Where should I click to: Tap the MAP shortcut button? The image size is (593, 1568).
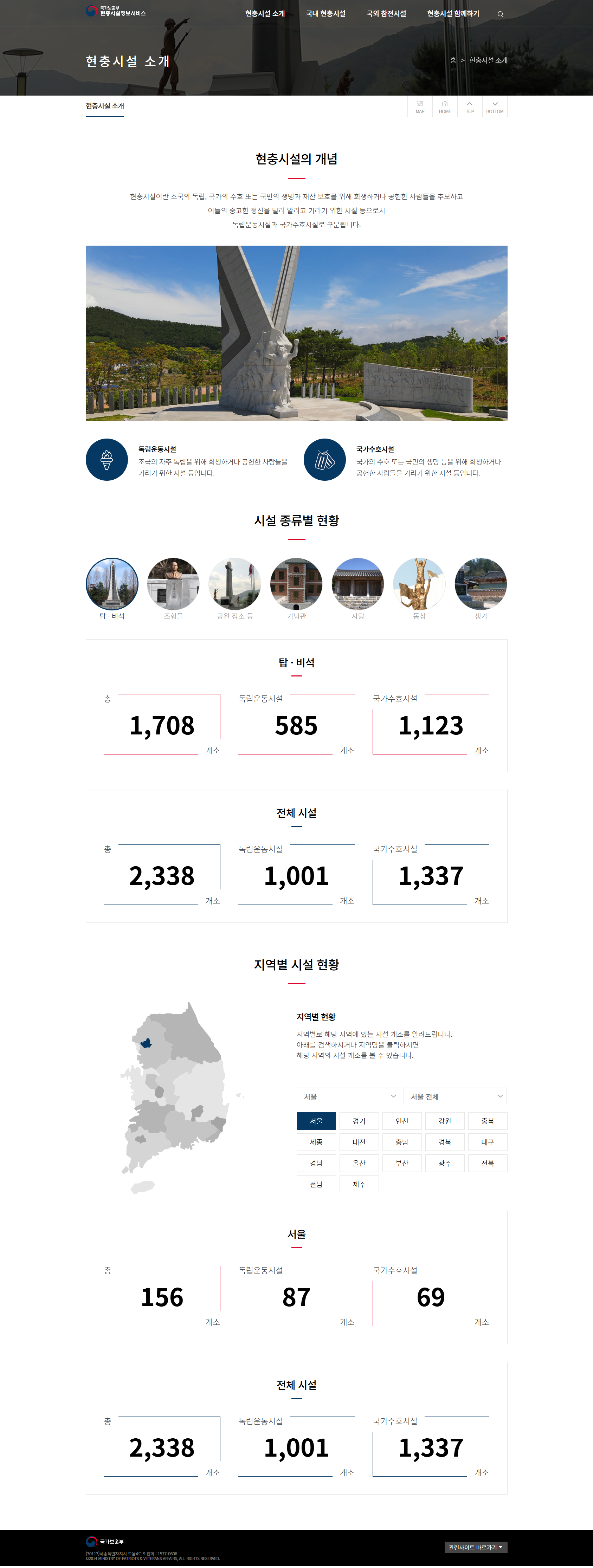[x=420, y=106]
